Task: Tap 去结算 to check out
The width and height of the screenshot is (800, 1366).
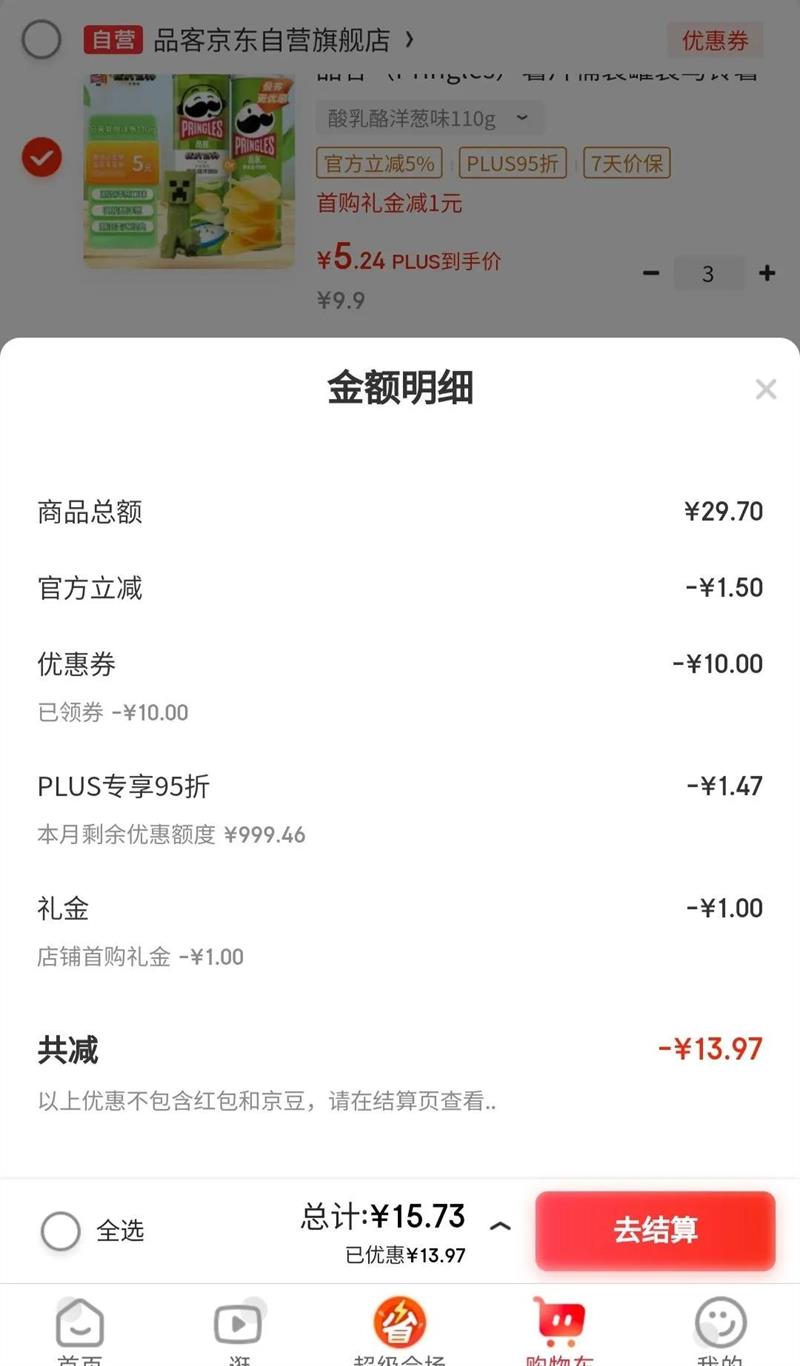Action: pyautogui.click(x=655, y=1231)
